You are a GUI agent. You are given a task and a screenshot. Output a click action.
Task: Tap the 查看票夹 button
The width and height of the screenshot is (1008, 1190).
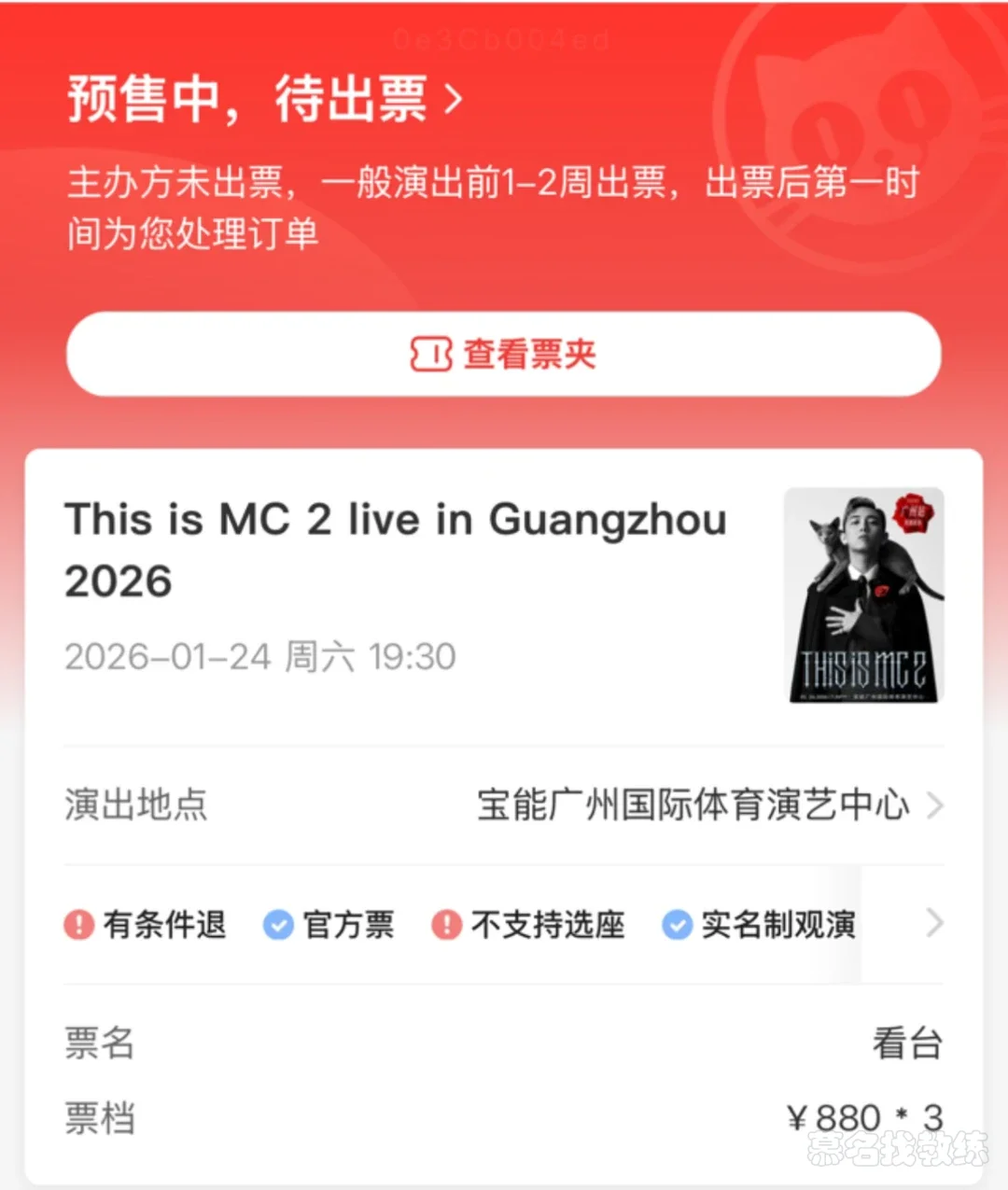coord(503,355)
